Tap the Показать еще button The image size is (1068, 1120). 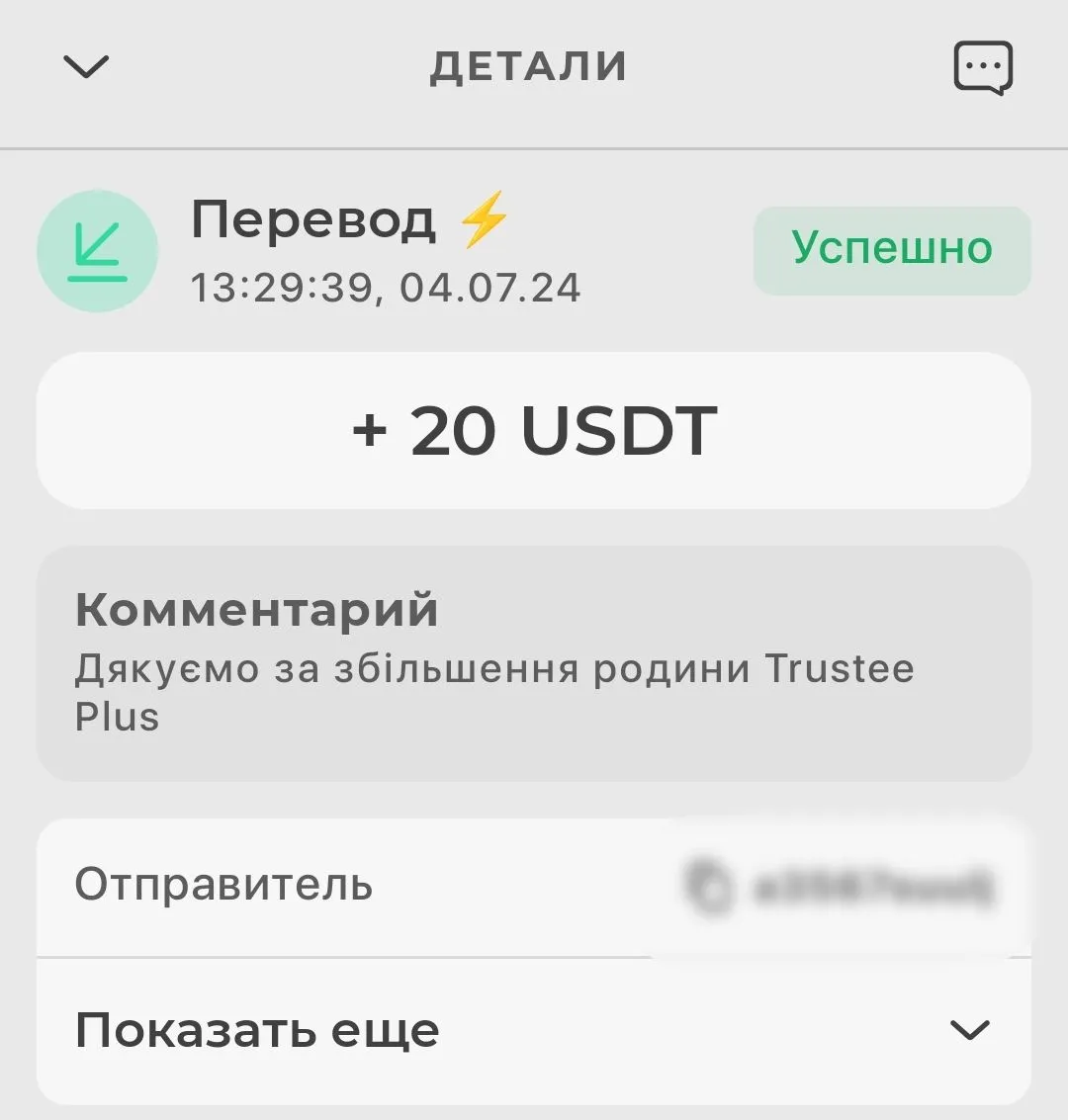coord(257,1031)
